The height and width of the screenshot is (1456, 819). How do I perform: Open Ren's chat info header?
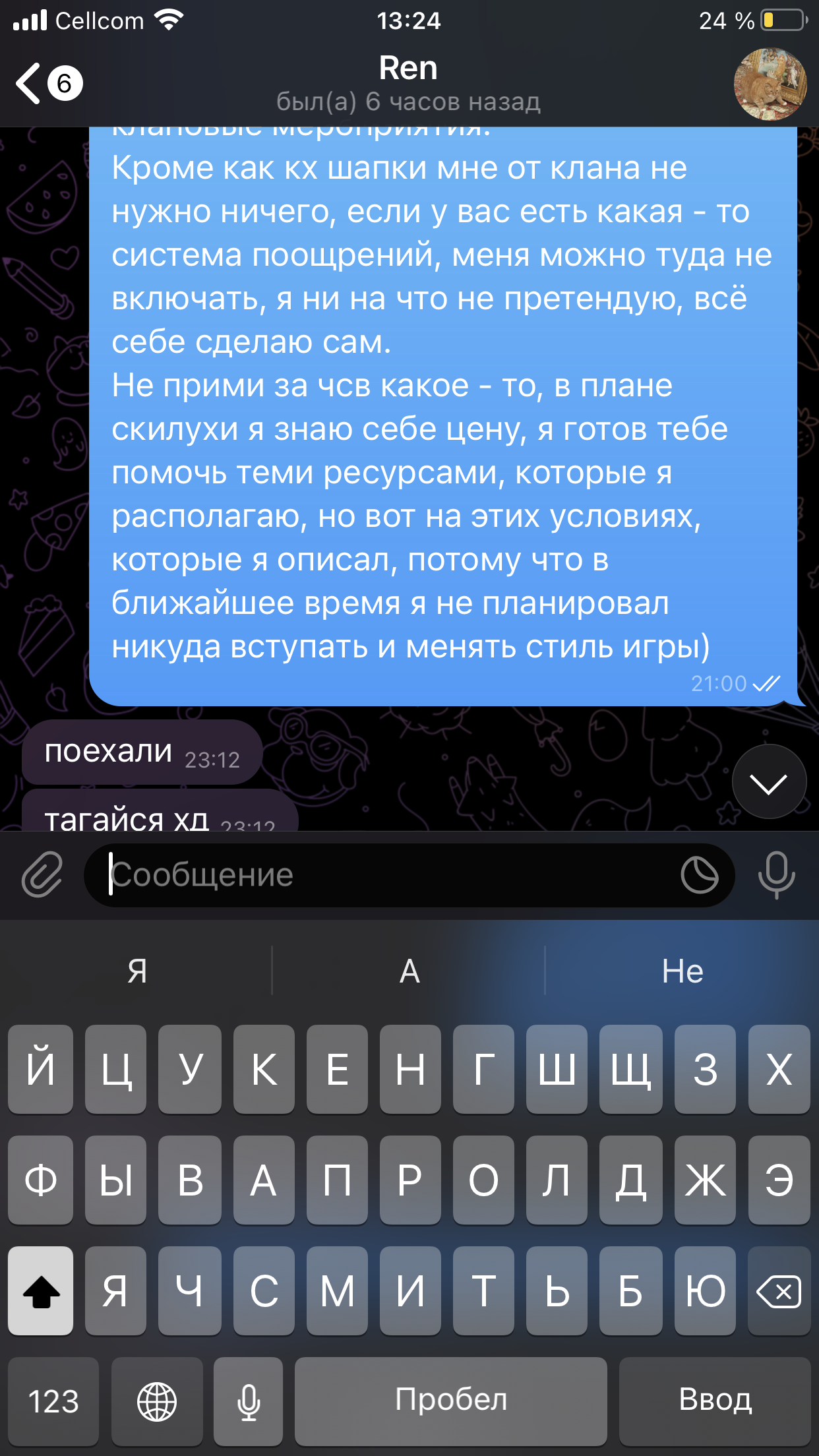408,84
